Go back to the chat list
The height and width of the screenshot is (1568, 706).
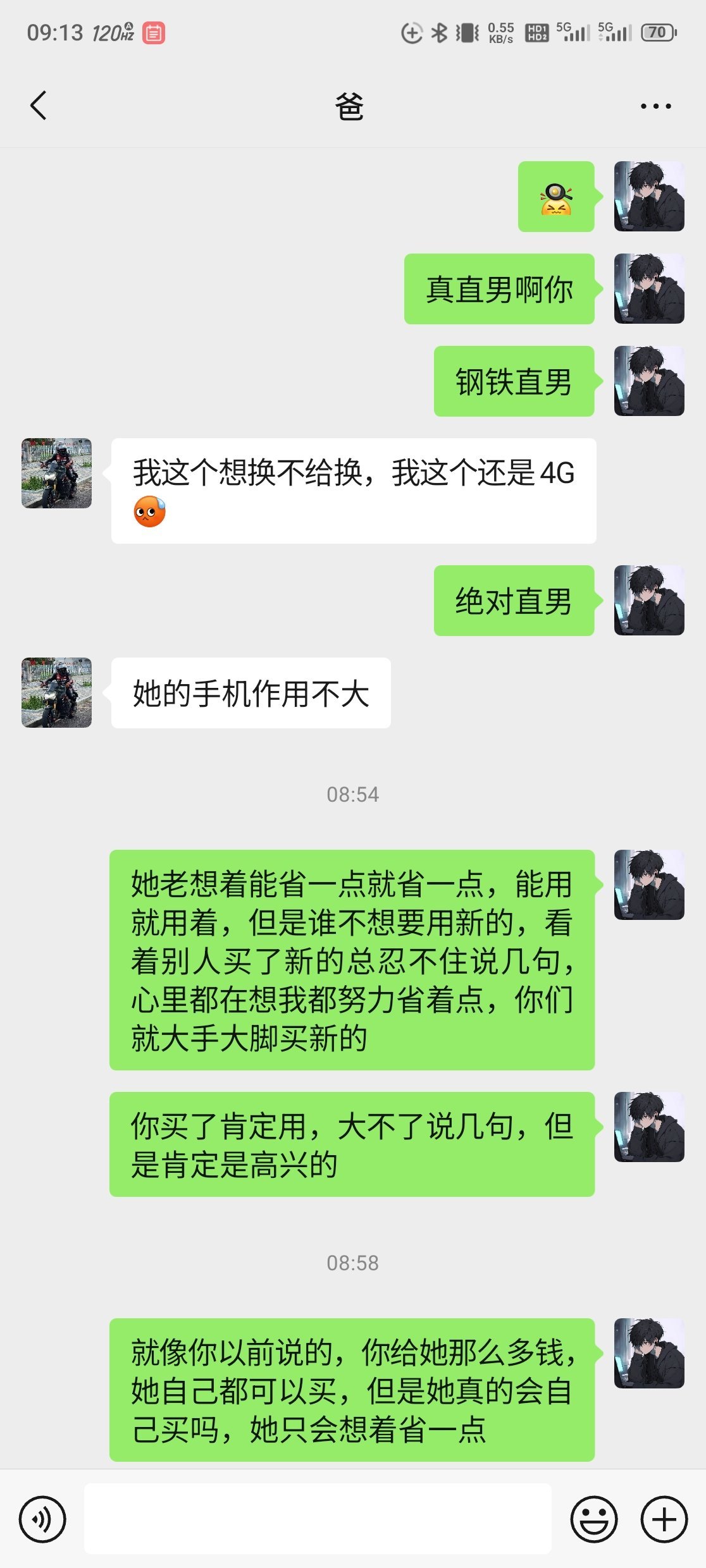point(39,106)
